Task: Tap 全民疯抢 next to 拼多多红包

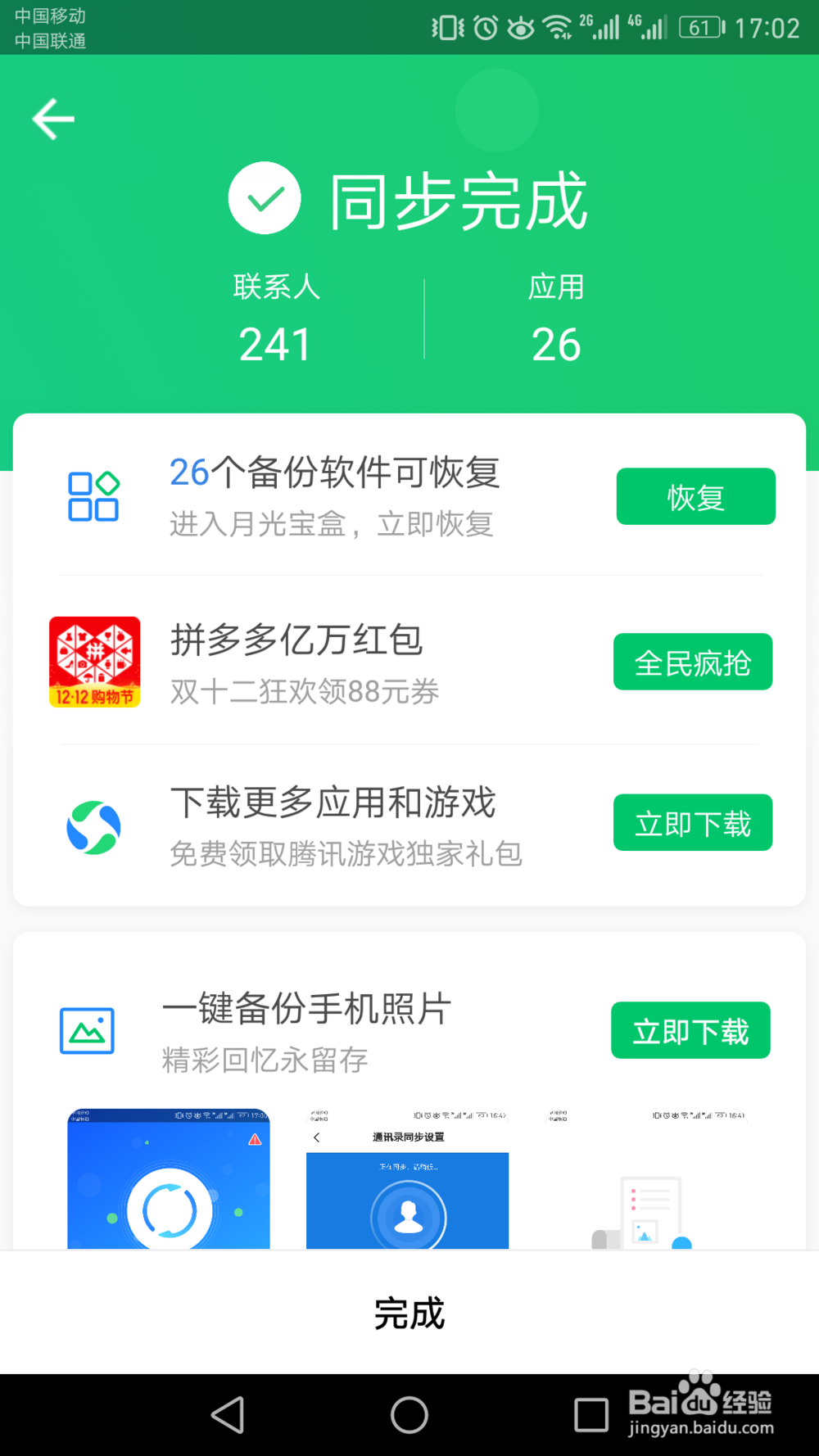Action: point(692,662)
